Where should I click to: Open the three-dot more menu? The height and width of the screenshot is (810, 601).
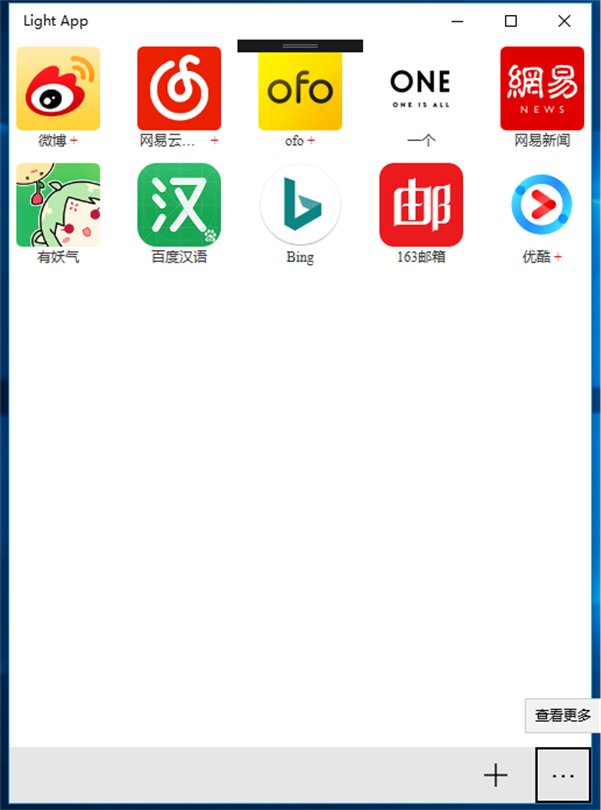coord(563,775)
